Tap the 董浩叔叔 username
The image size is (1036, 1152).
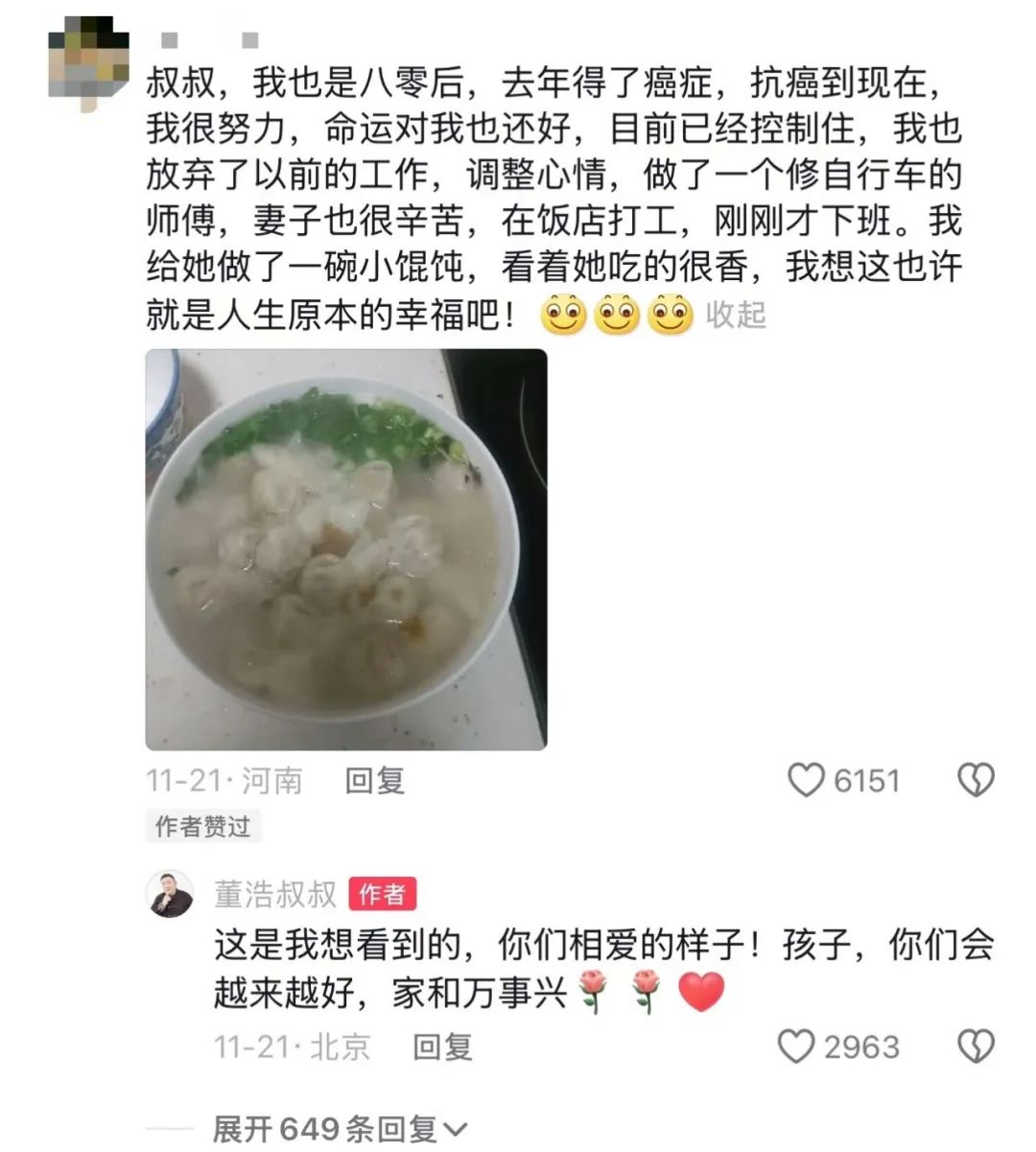[x=275, y=894]
